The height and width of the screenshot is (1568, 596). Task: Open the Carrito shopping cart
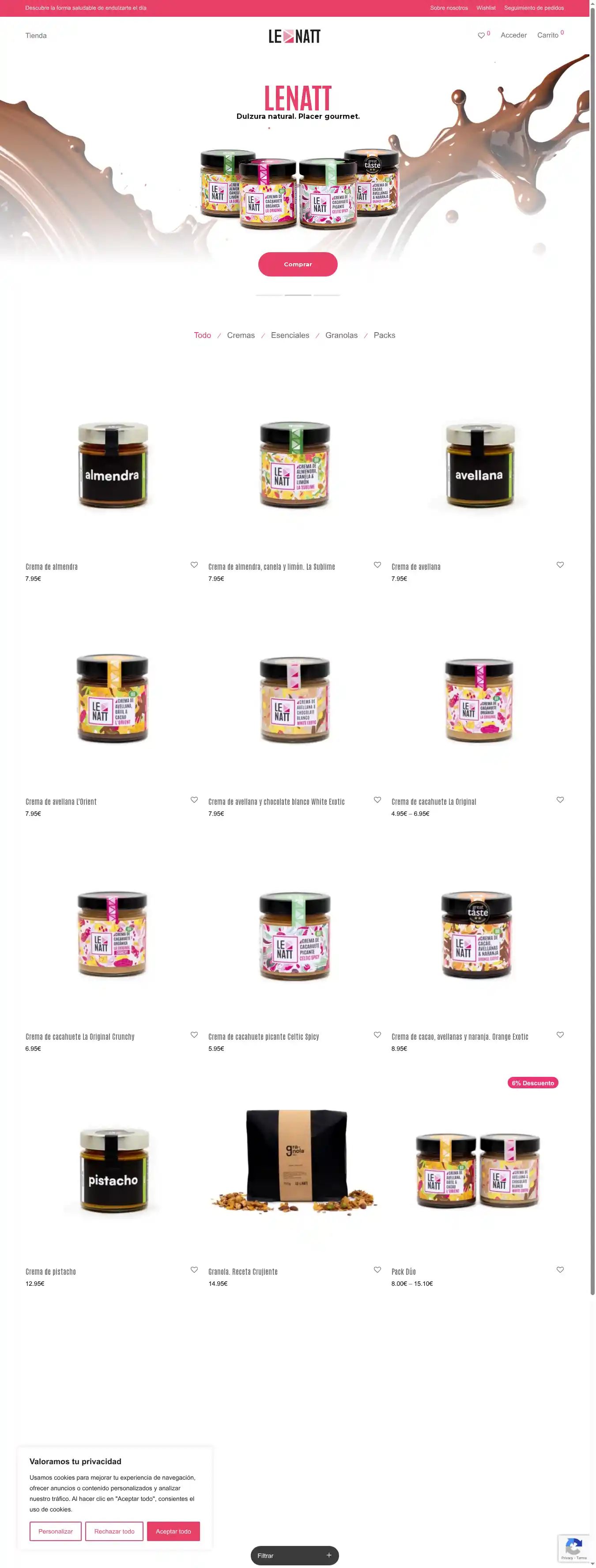click(547, 35)
